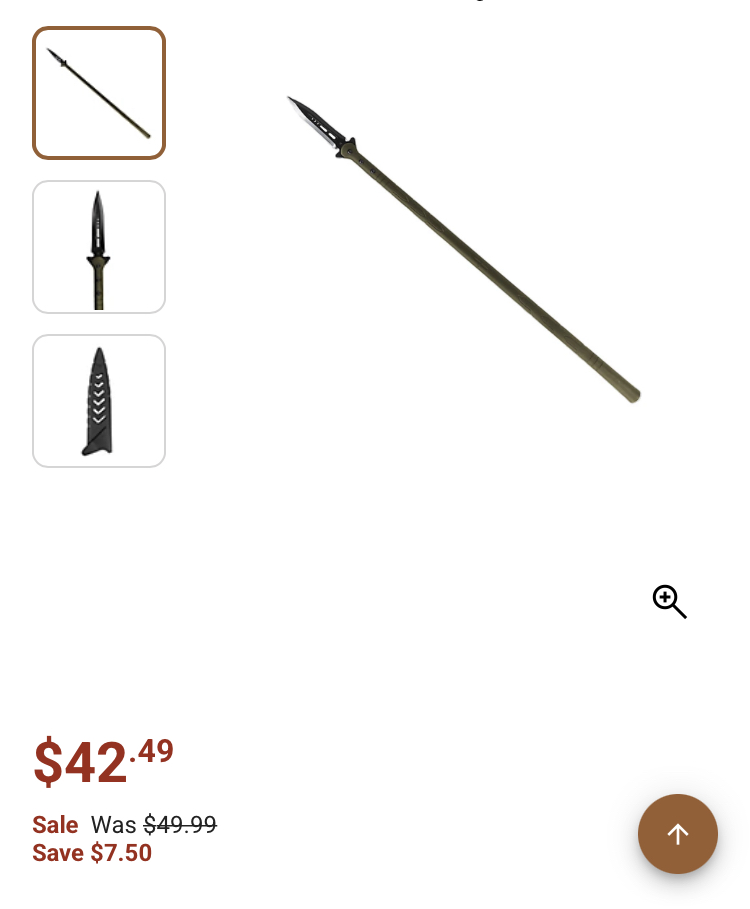Jump back to top with arrow button
The width and height of the screenshot is (750, 909).
[x=678, y=834]
